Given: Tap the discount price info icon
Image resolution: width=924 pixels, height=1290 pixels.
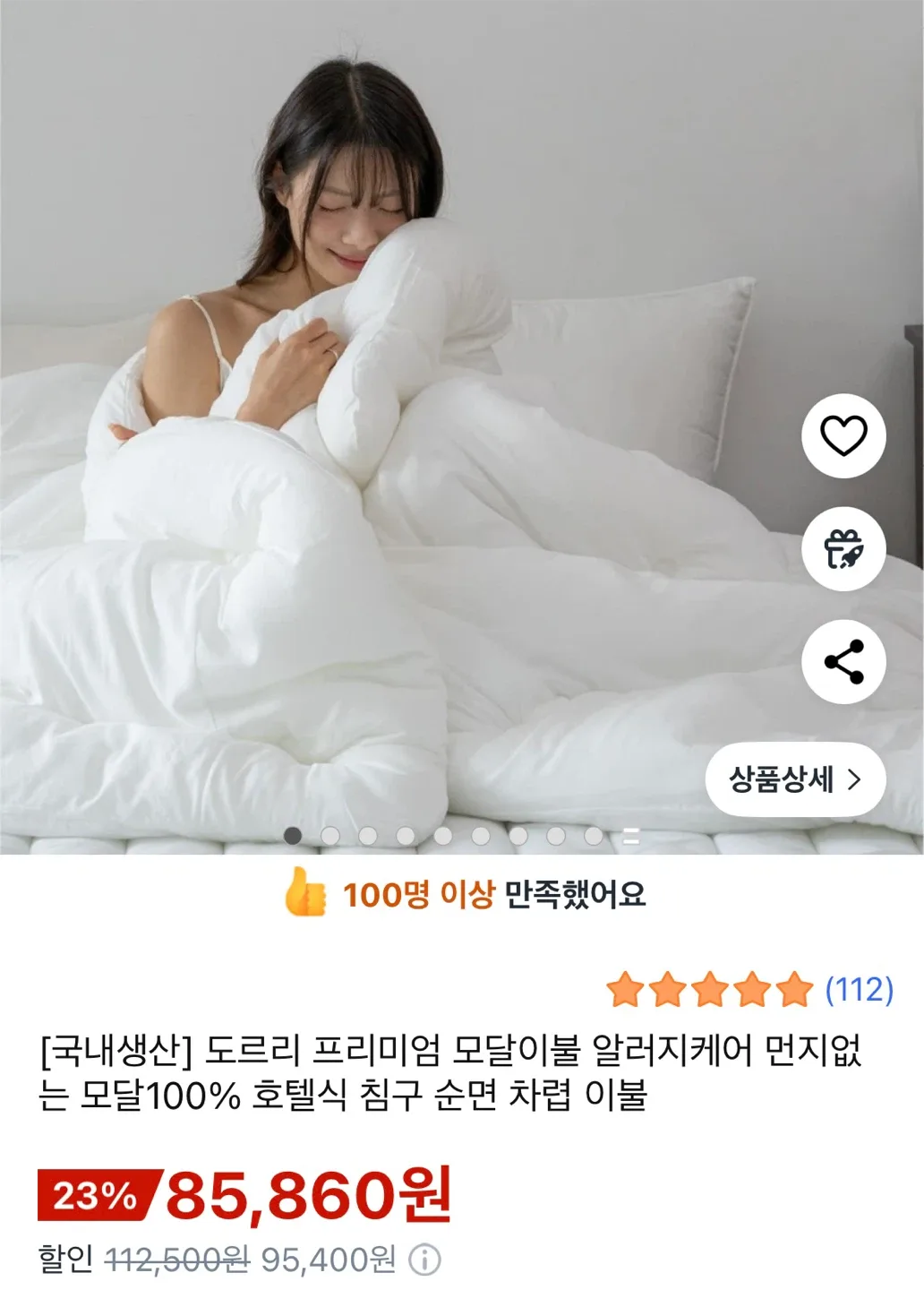Looking at the screenshot, I should click(x=424, y=1260).
